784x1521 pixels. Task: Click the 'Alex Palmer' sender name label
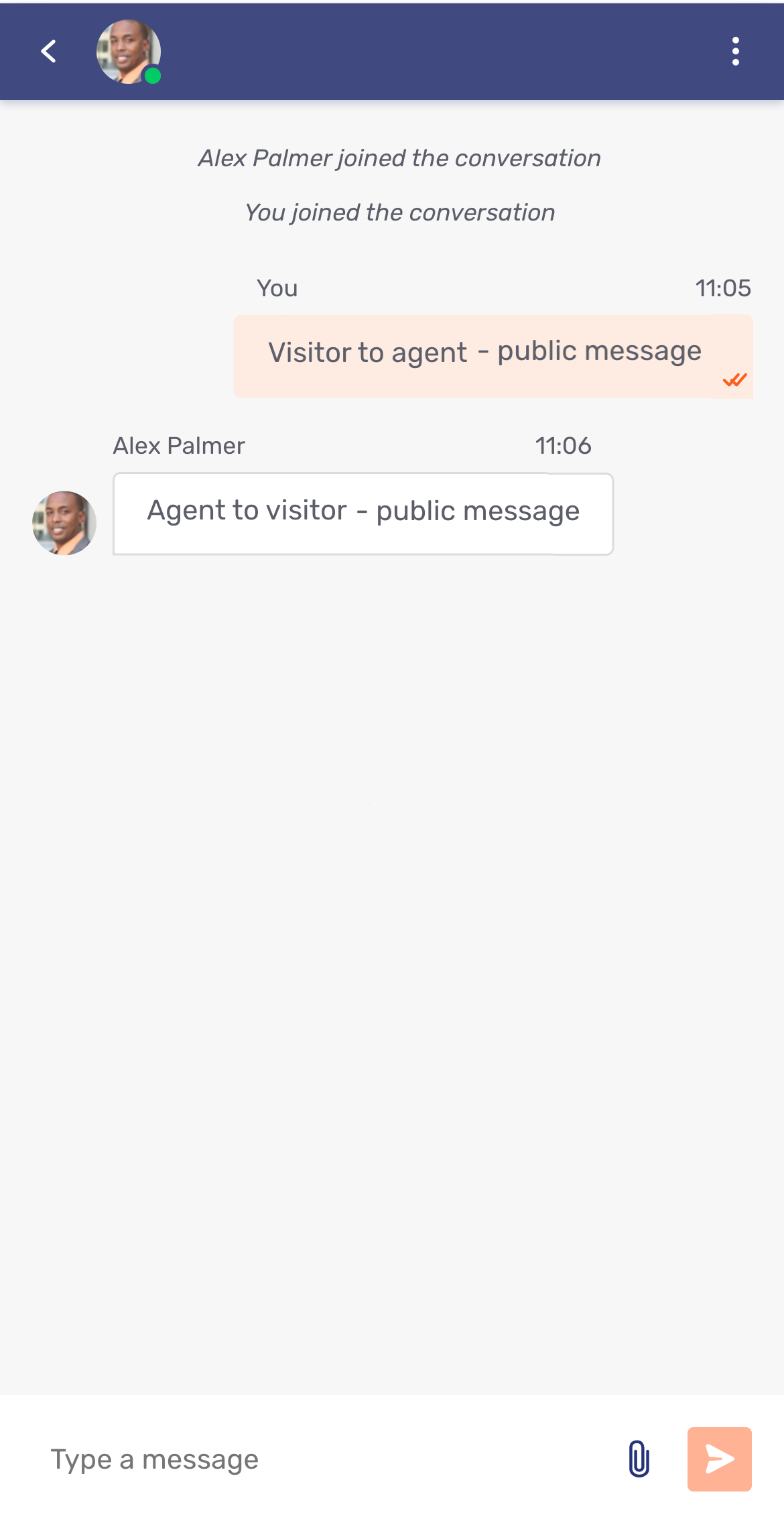point(178,444)
